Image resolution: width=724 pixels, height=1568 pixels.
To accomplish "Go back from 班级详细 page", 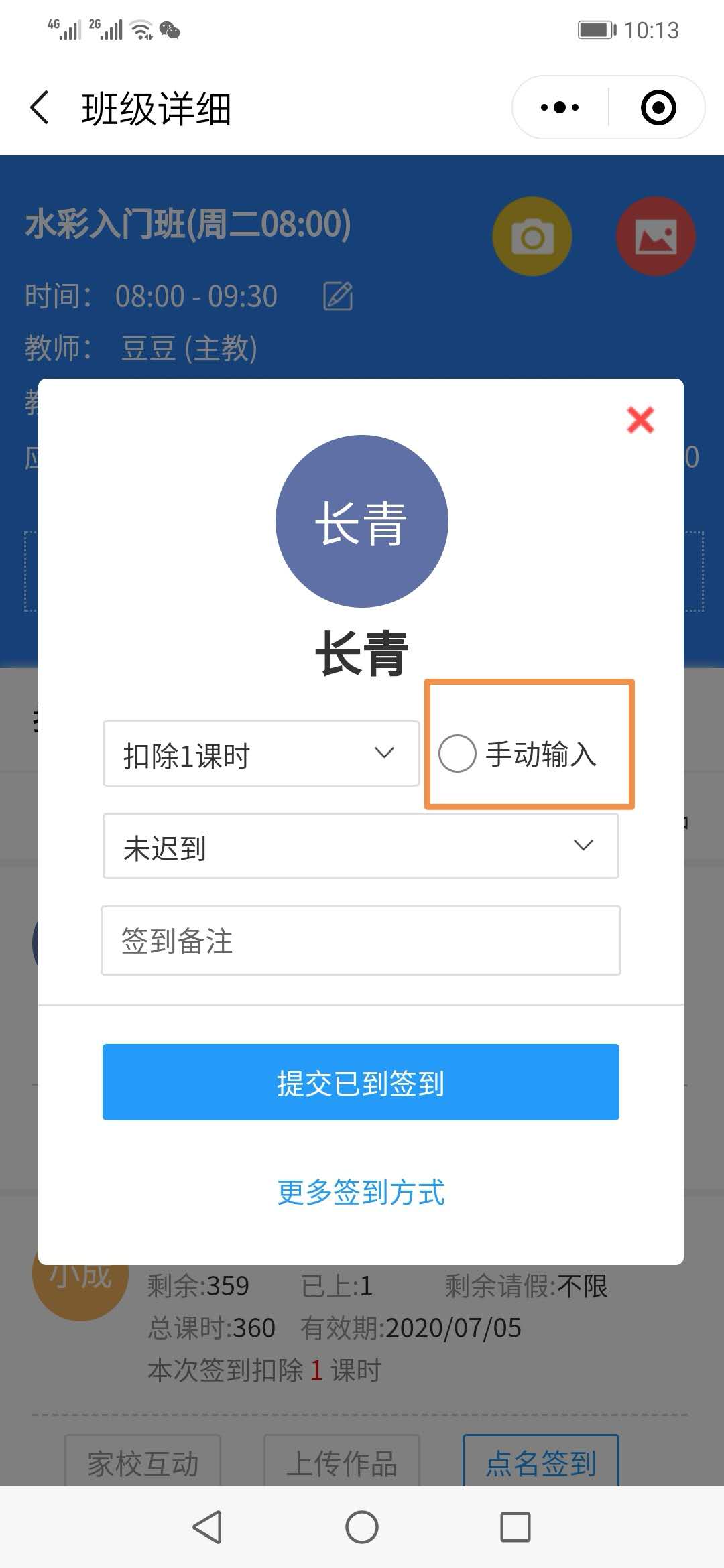I will point(40,108).
